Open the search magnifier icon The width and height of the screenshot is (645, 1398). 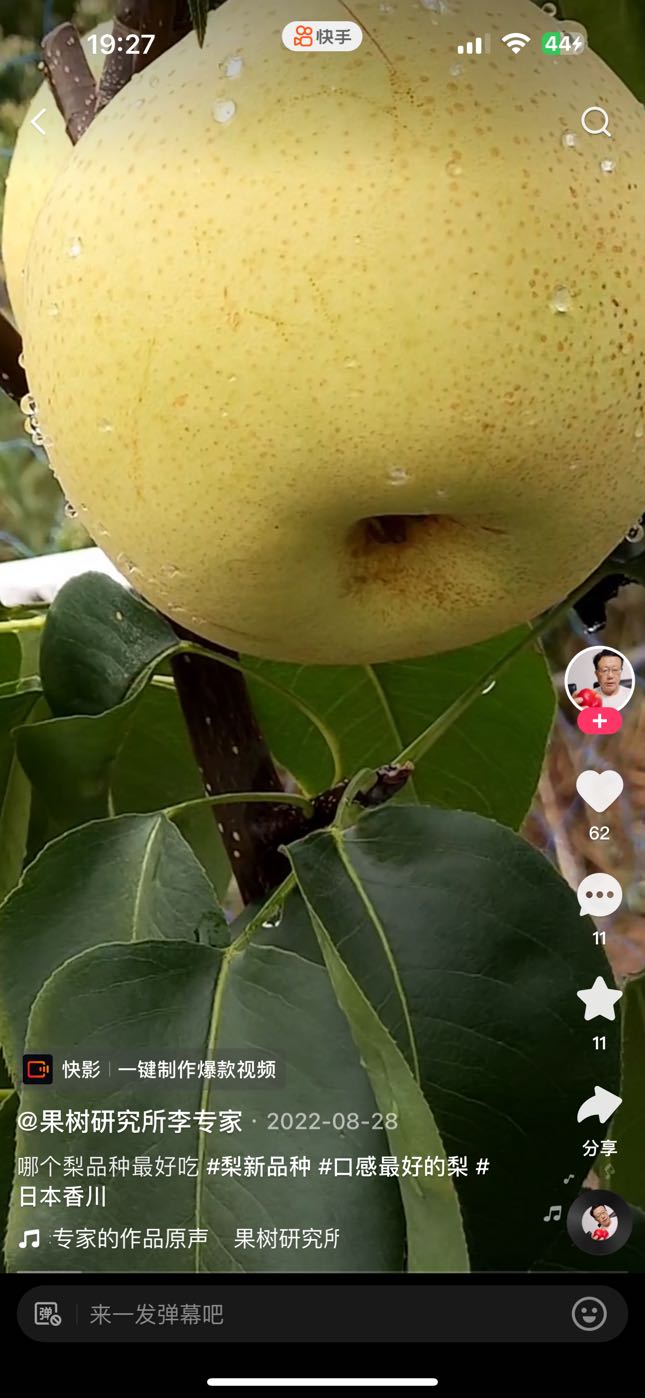[x=596, y=122]
